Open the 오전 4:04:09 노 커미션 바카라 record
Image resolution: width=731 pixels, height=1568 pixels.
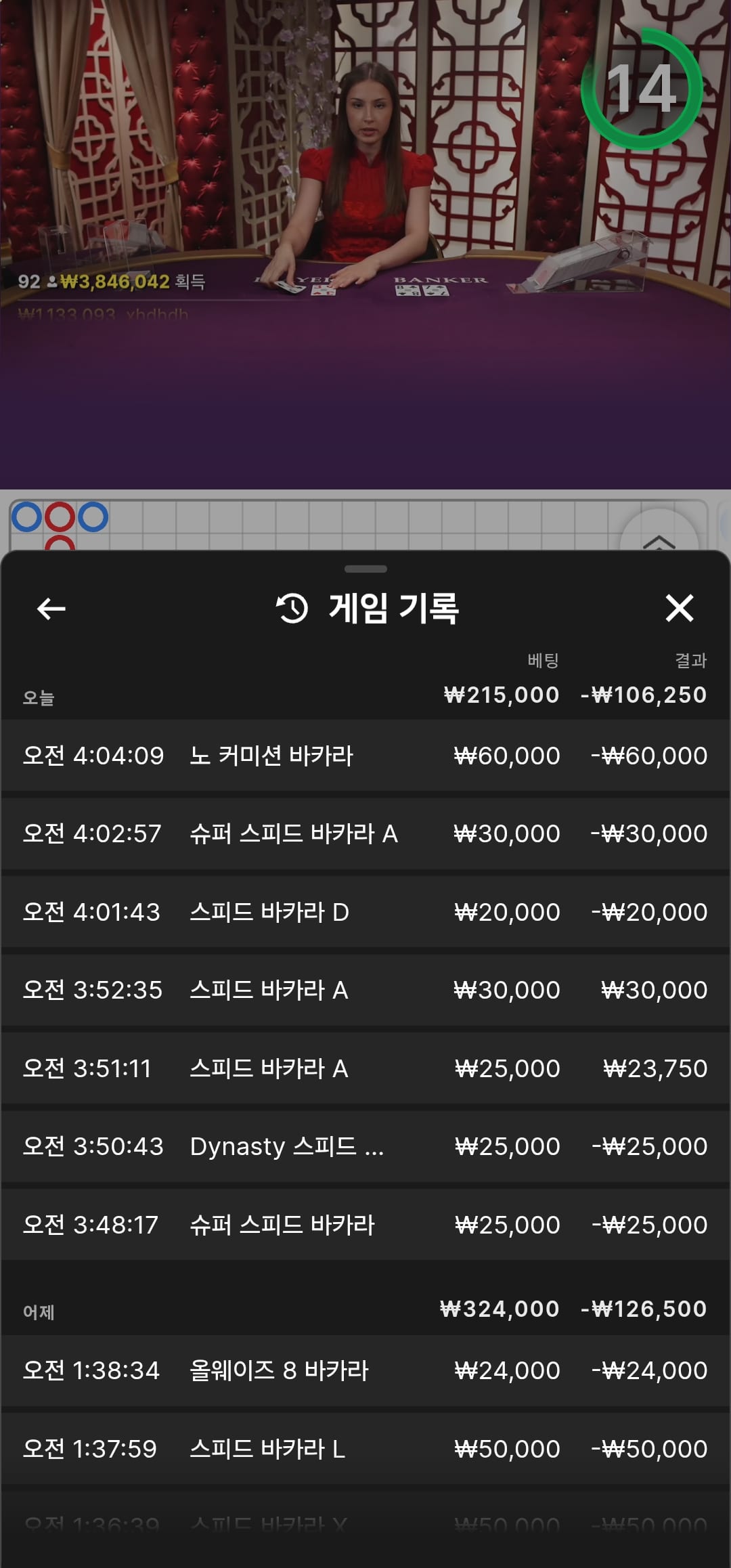click(x=365, y=756)
